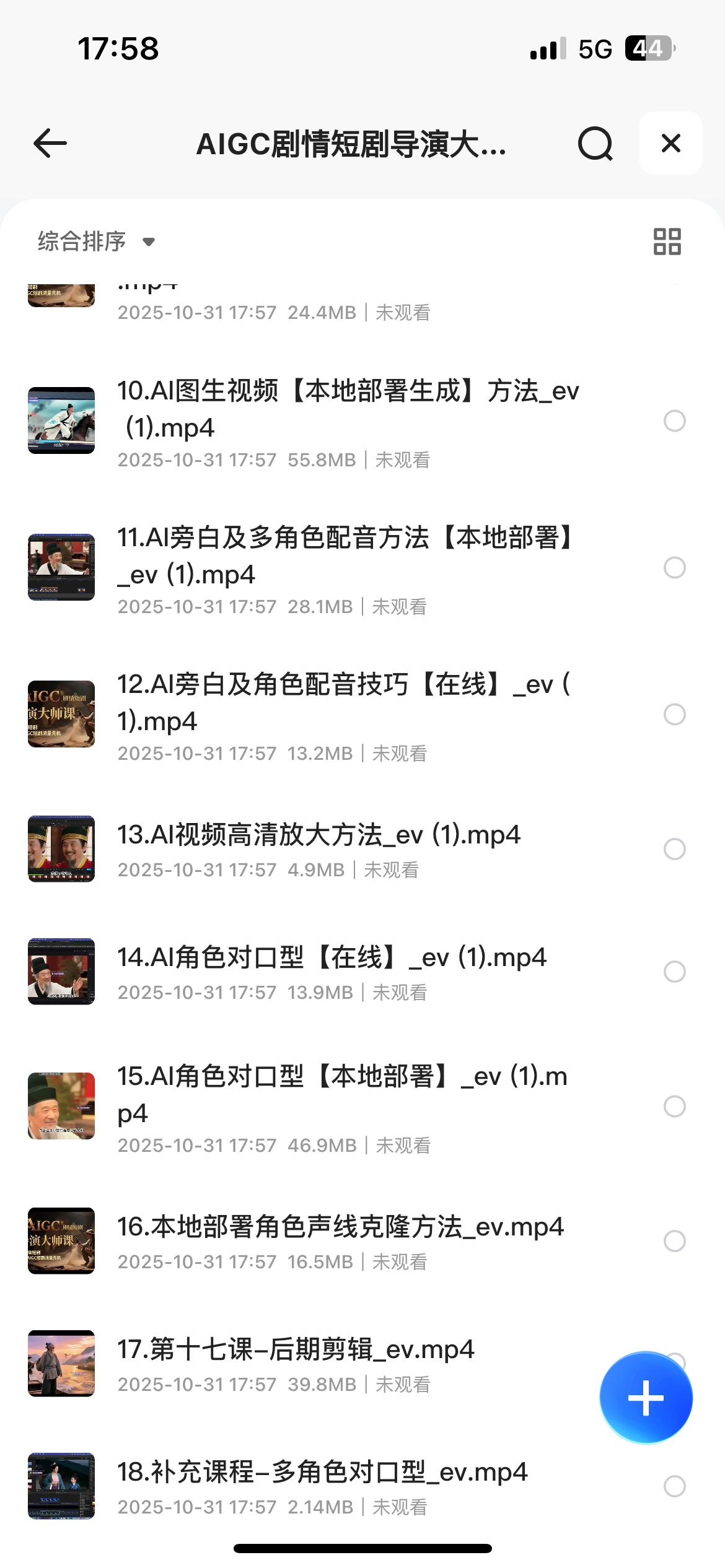The height and width of the screenshot is (1568, 725).
Task: Select the circle for 13.AI视频高清放大方法
Action: pyautogui.click(x=674, y=849)
